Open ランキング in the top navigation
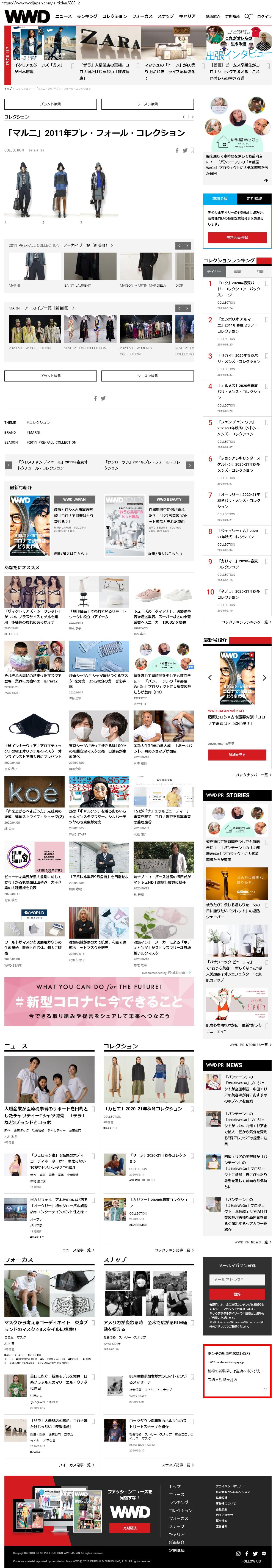 click(x=87, y=16)
